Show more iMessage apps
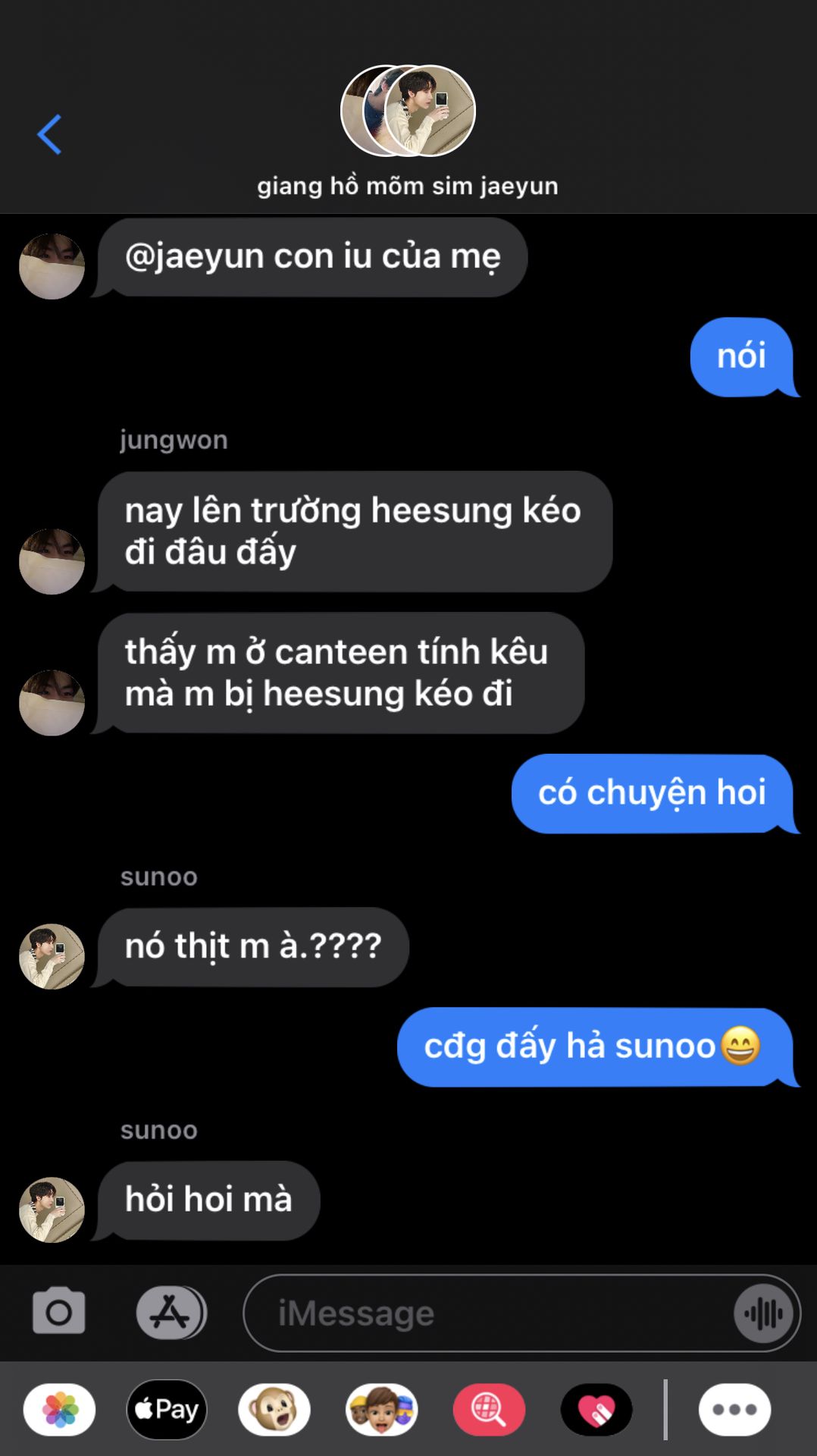The image size is (817, 1456). [734, 1410]
